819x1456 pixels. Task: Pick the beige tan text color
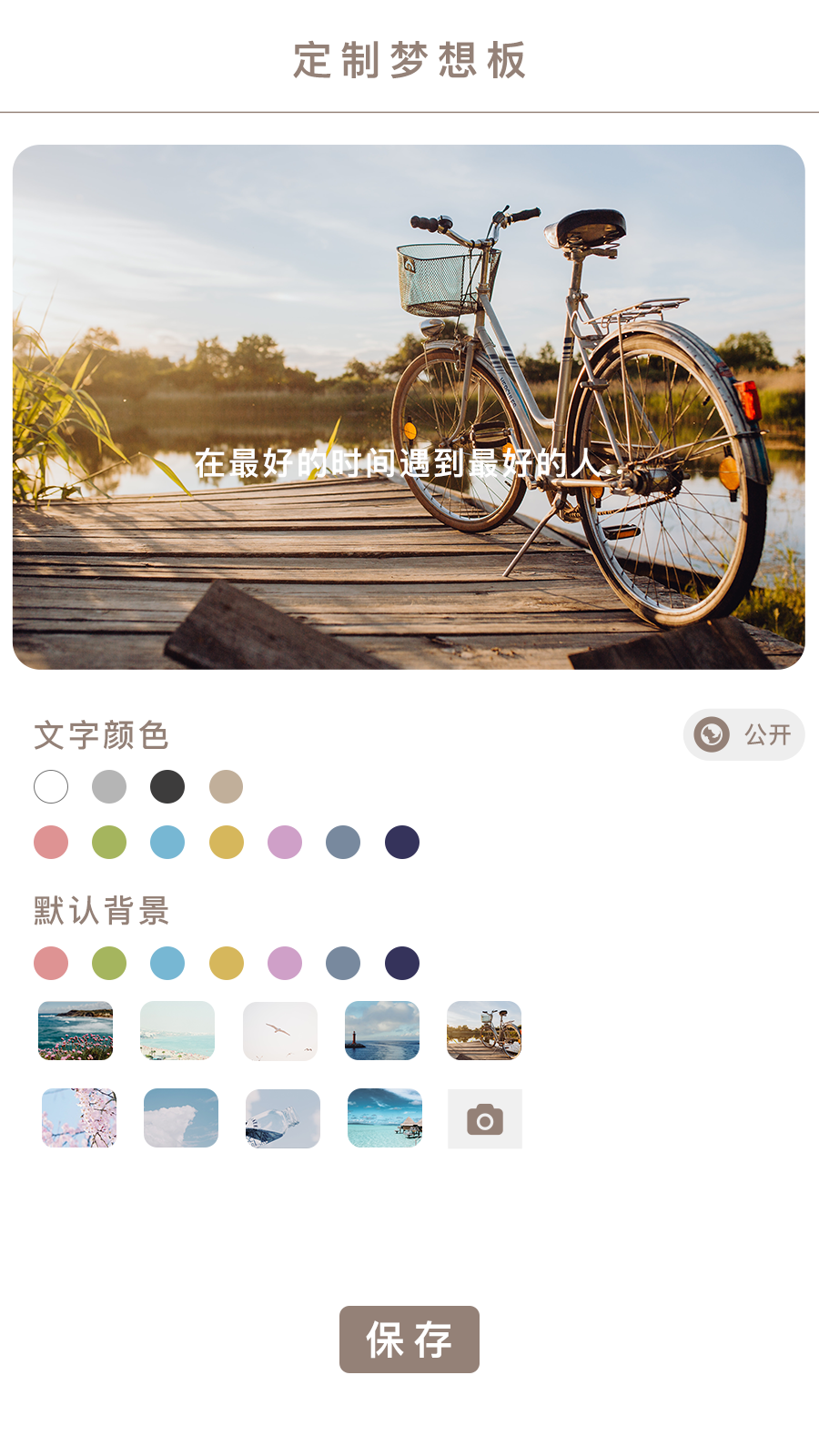point(226,787)
